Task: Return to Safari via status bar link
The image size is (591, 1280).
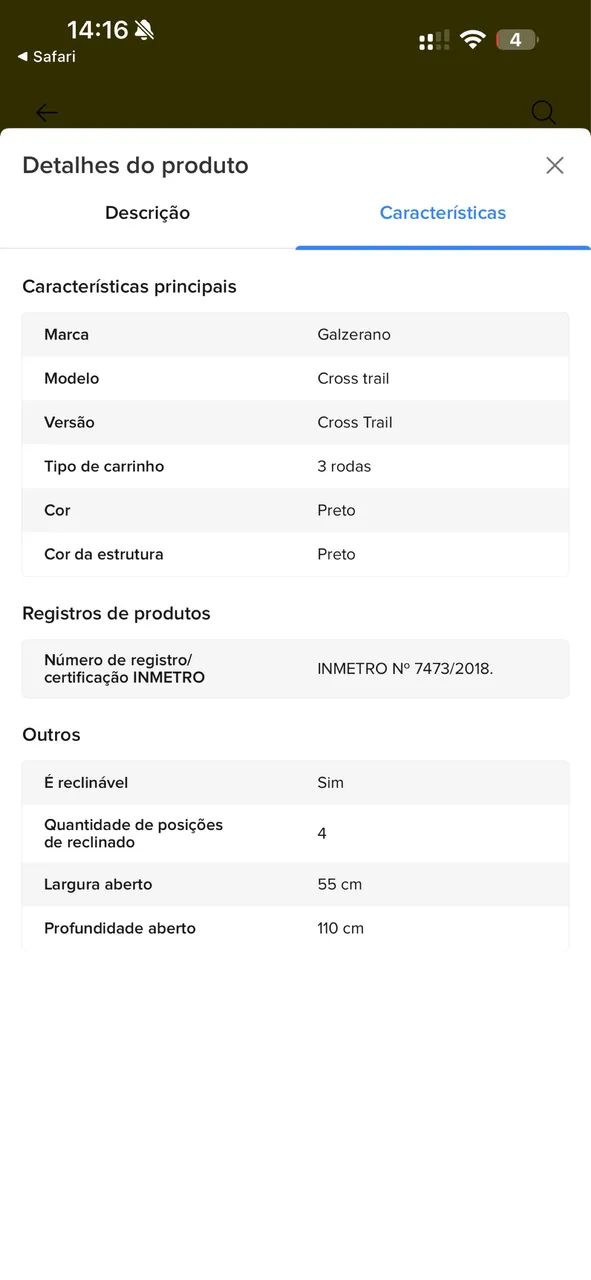Action: coord(47,57)
